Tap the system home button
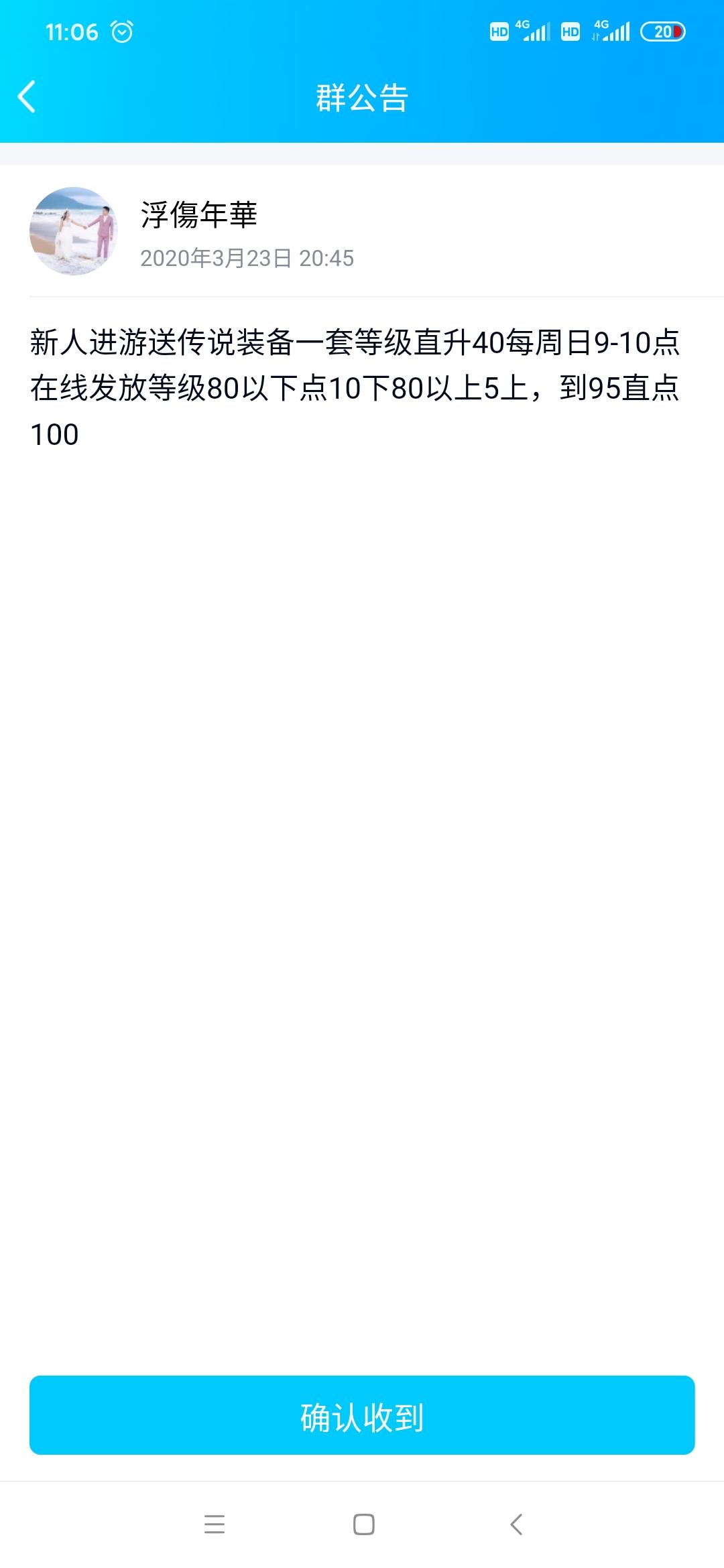724x1568 pixels. click(x=363, y=1524)
